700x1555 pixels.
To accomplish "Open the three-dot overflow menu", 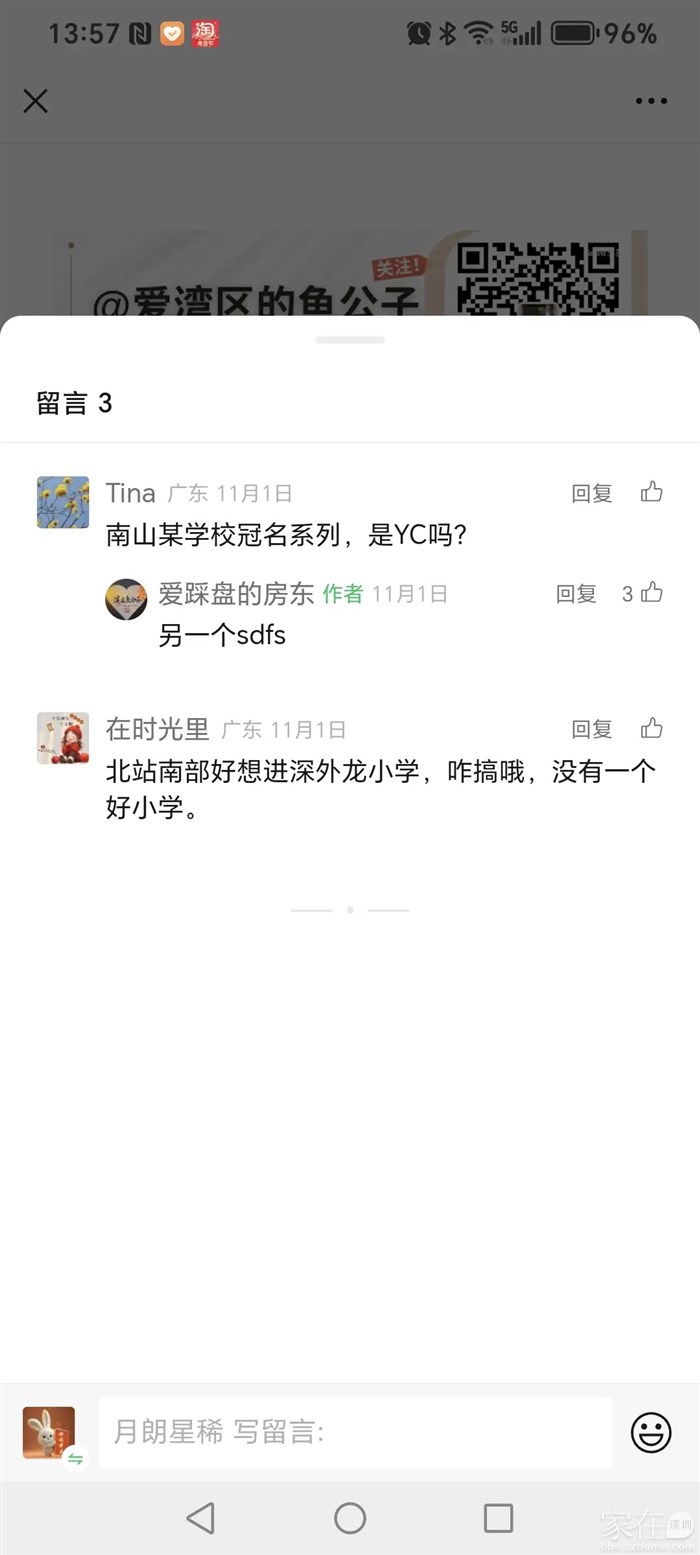I will coord(651,101).
